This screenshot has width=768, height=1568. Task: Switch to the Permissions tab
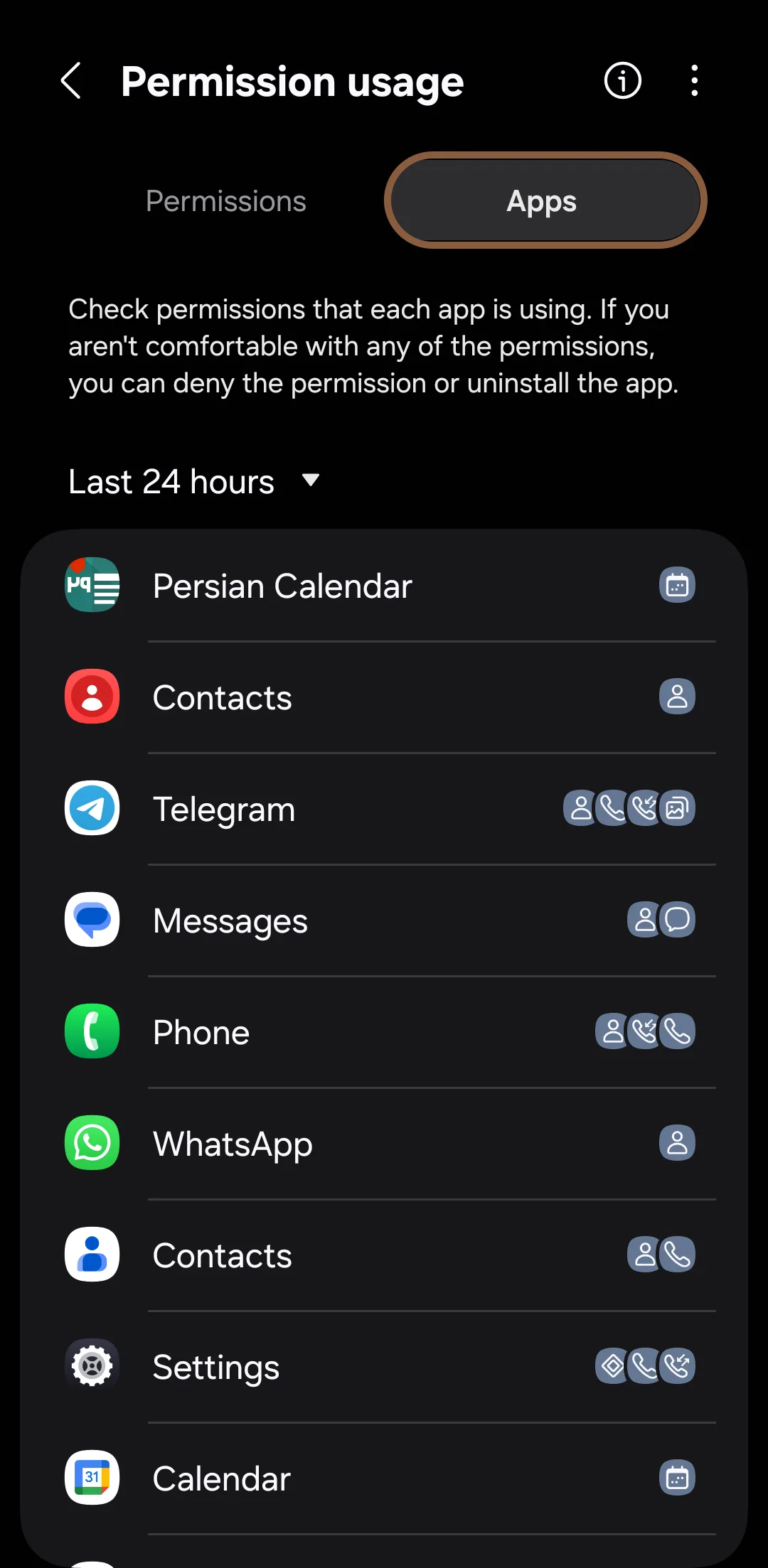tap(226, 201)
